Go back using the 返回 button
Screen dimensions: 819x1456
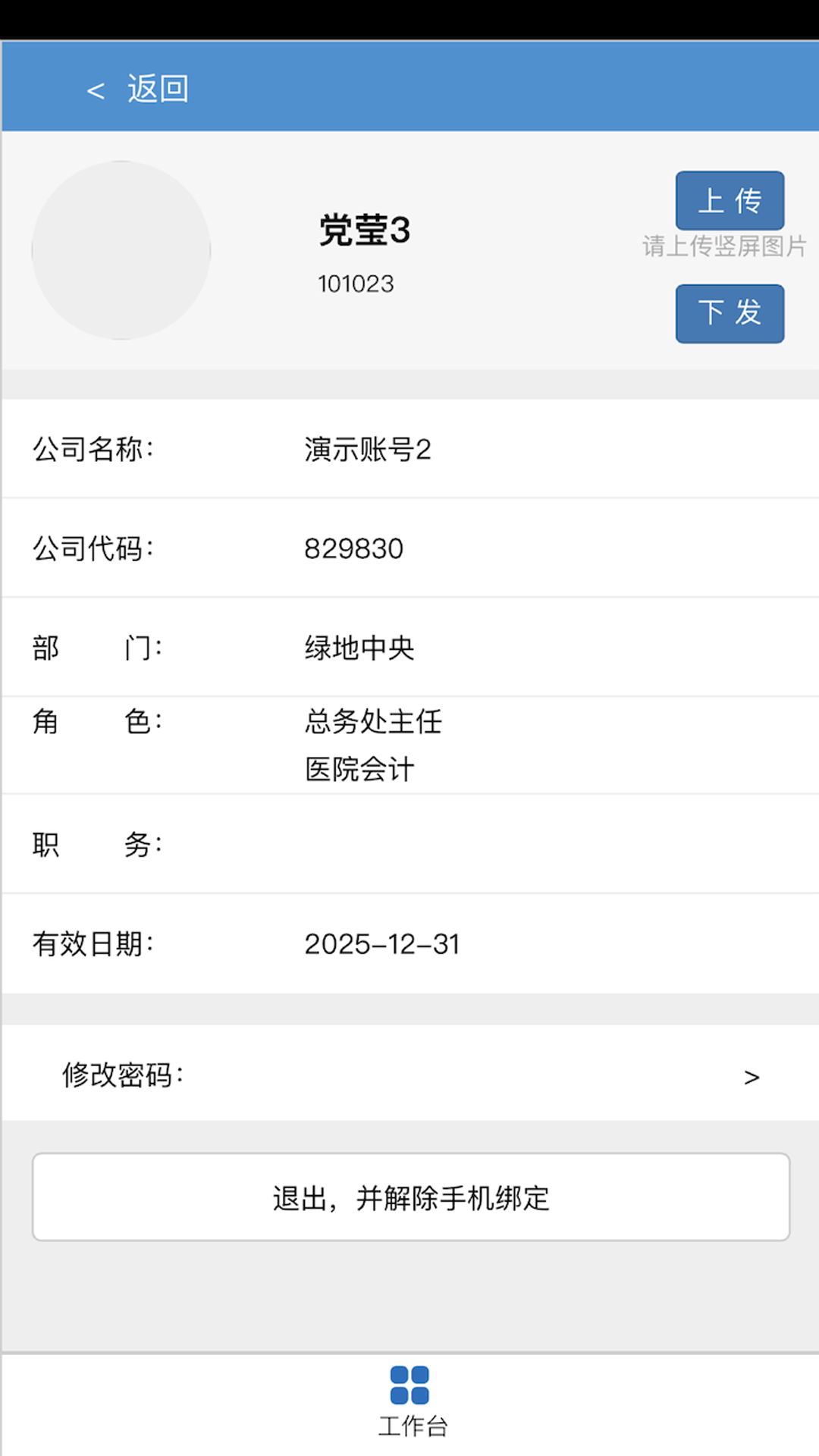pos(138,89)
